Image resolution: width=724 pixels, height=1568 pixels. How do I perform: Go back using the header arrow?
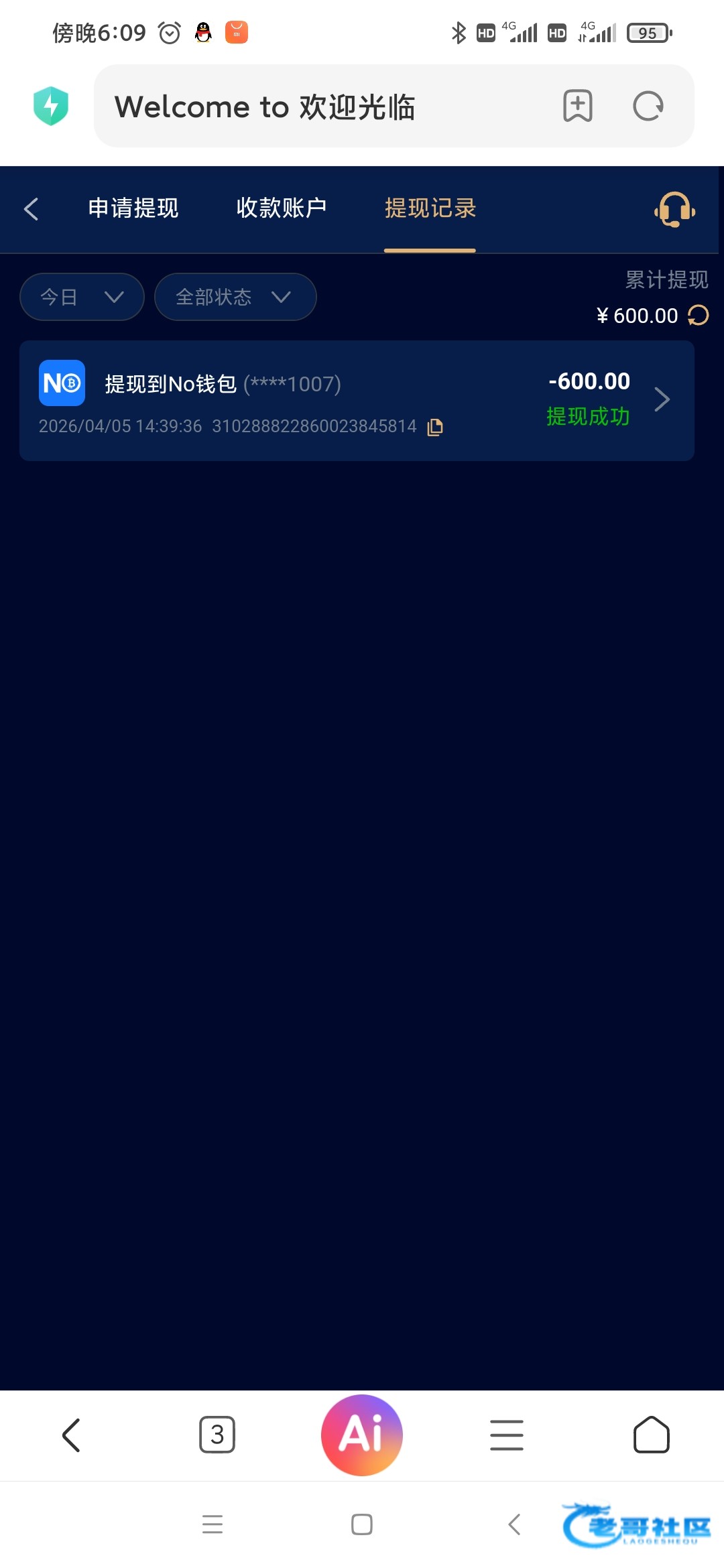[x=31, y=209]
